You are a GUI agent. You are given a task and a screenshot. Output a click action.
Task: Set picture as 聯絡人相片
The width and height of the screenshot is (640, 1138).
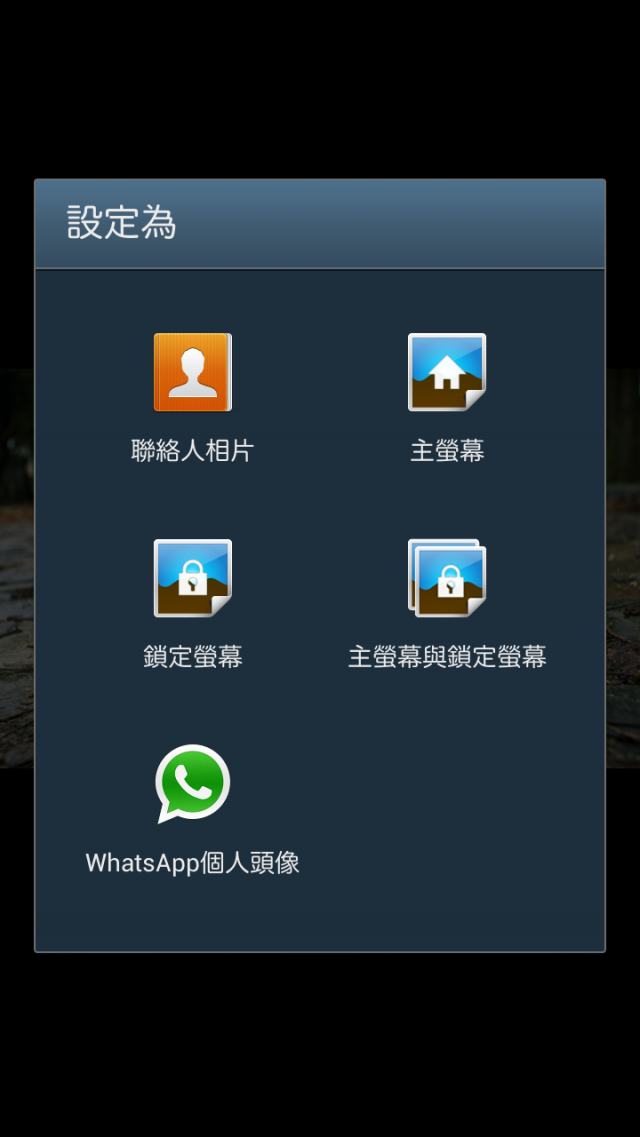pos(192,398)
